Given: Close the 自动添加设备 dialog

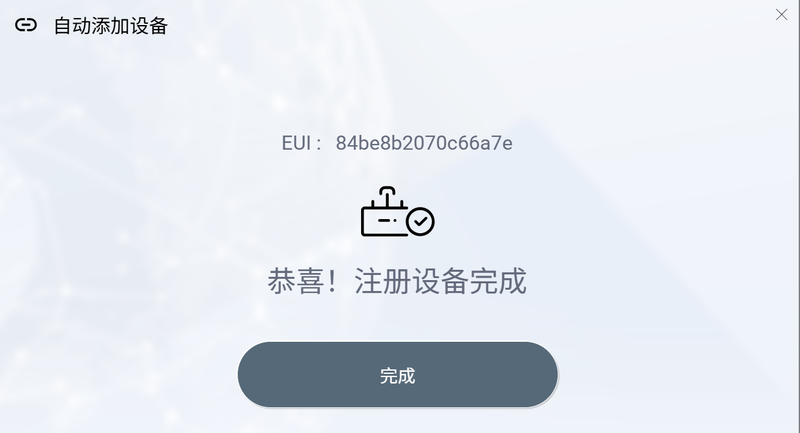Looking at the screenshot, I should 783,13.
